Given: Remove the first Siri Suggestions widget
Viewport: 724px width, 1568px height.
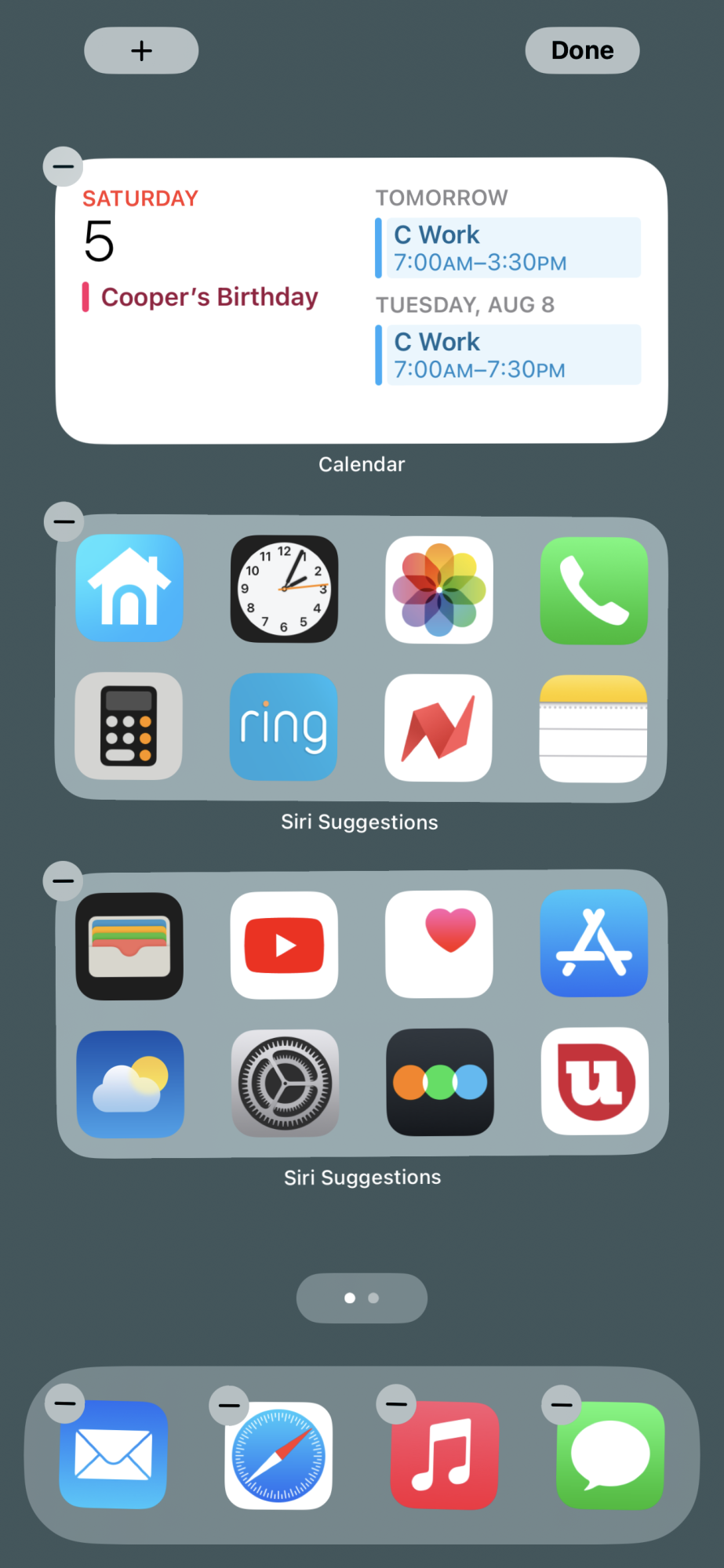Looking at the screenshot, I should [64, 521].
